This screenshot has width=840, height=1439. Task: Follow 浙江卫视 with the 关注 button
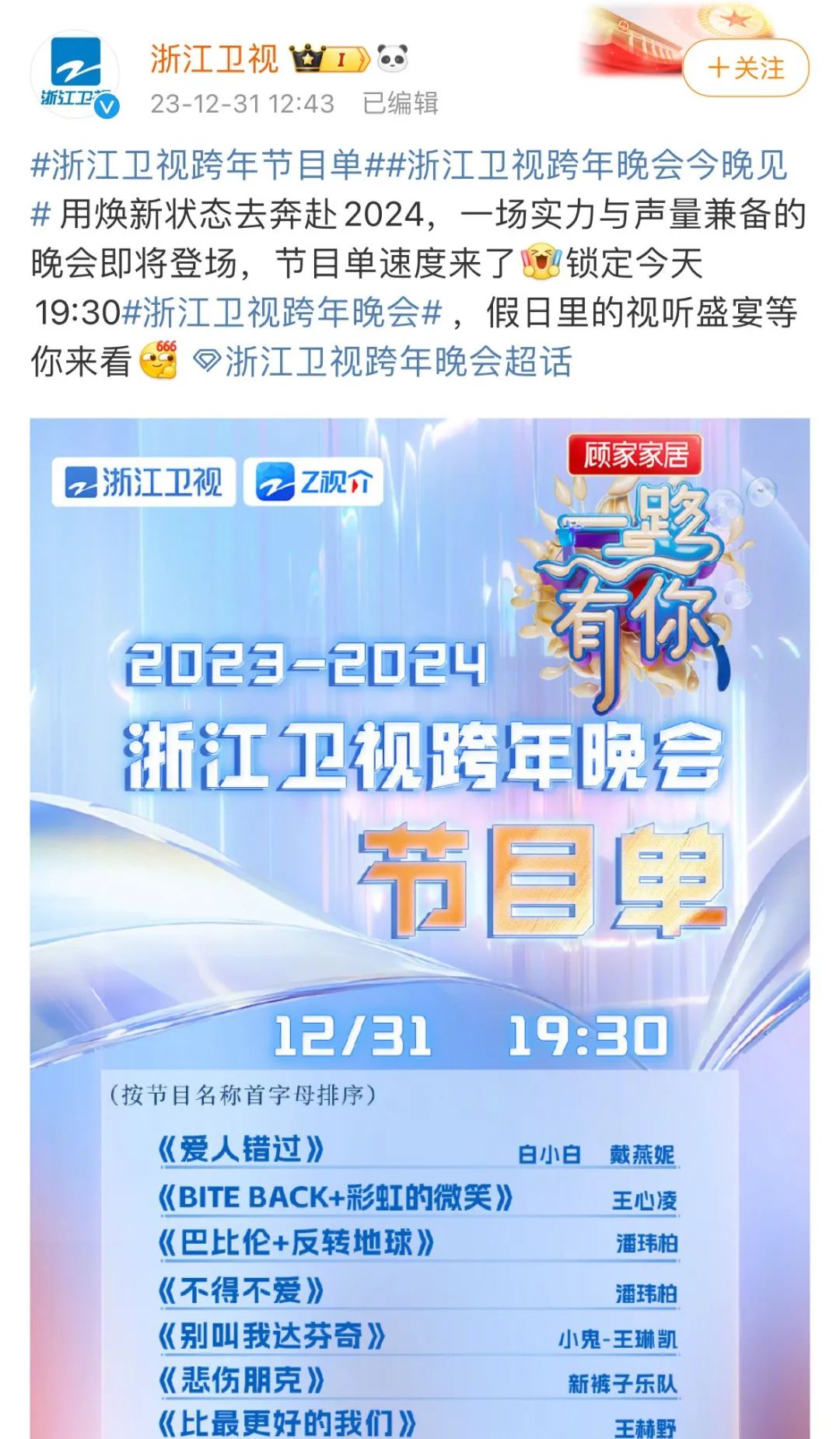pyautogui.click(x=745, y=68)
